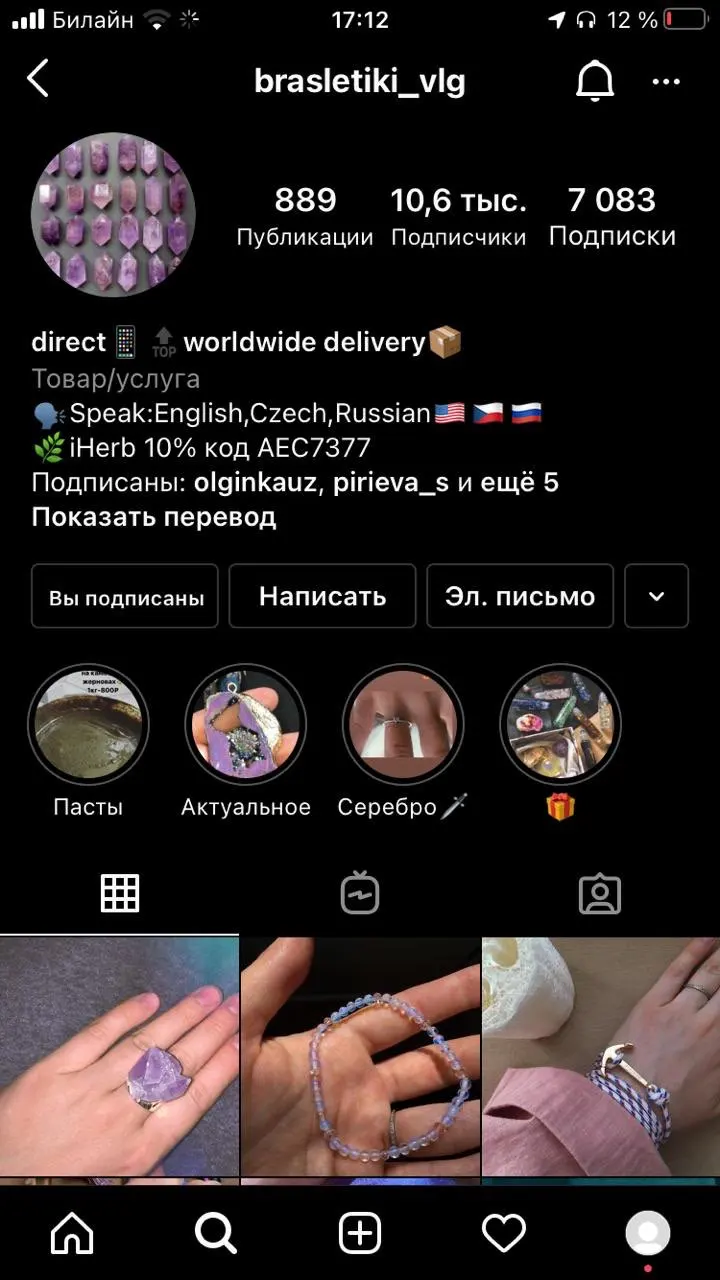Open the search tab in bottom navigation
The height and width of the screenshot is (1280, 720).
(x=216, y=1234)
